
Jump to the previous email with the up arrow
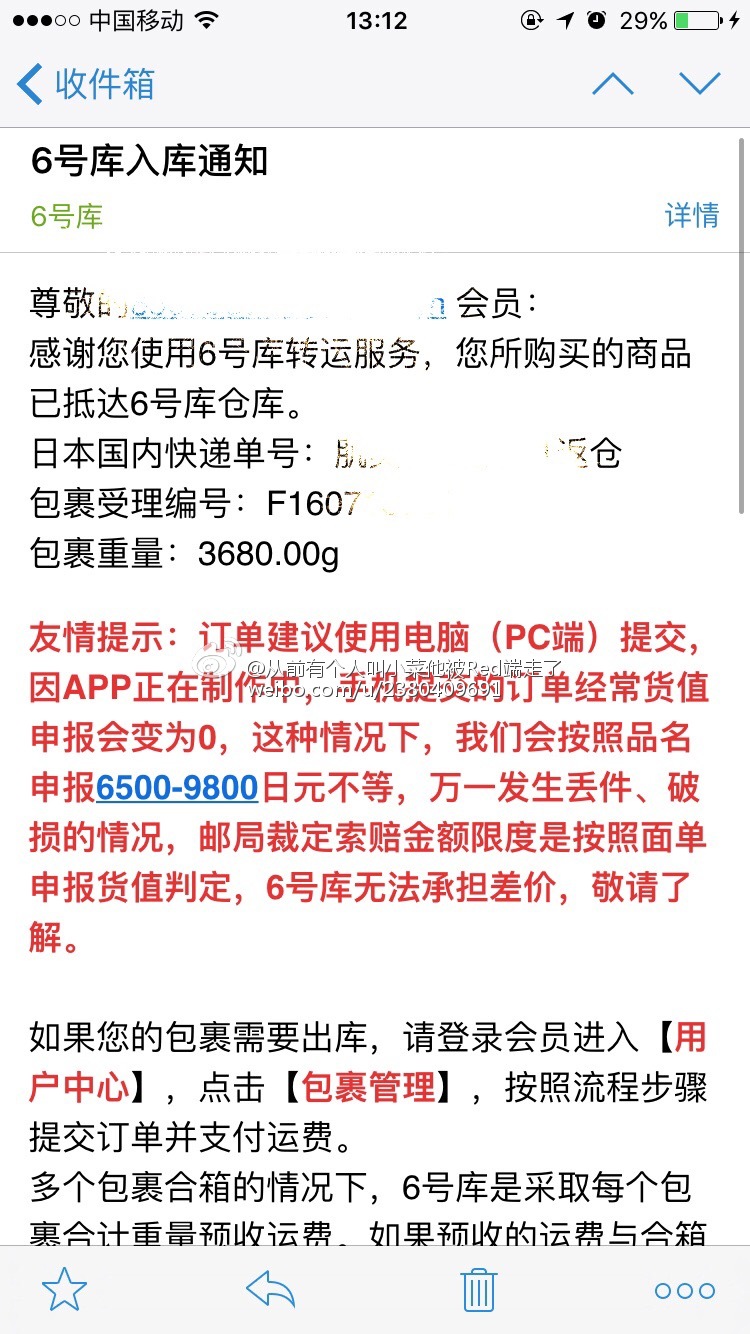(612, 84)
